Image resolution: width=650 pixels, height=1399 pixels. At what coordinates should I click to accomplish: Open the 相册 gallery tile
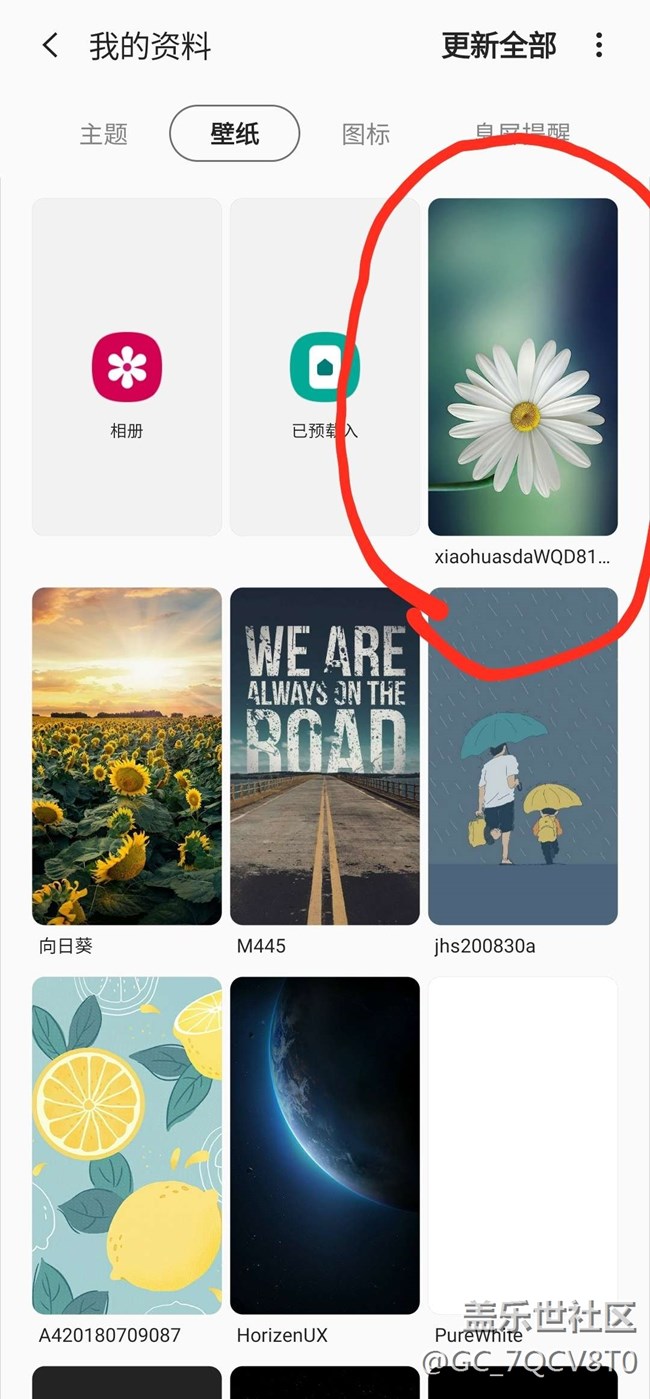pos(127,367)
